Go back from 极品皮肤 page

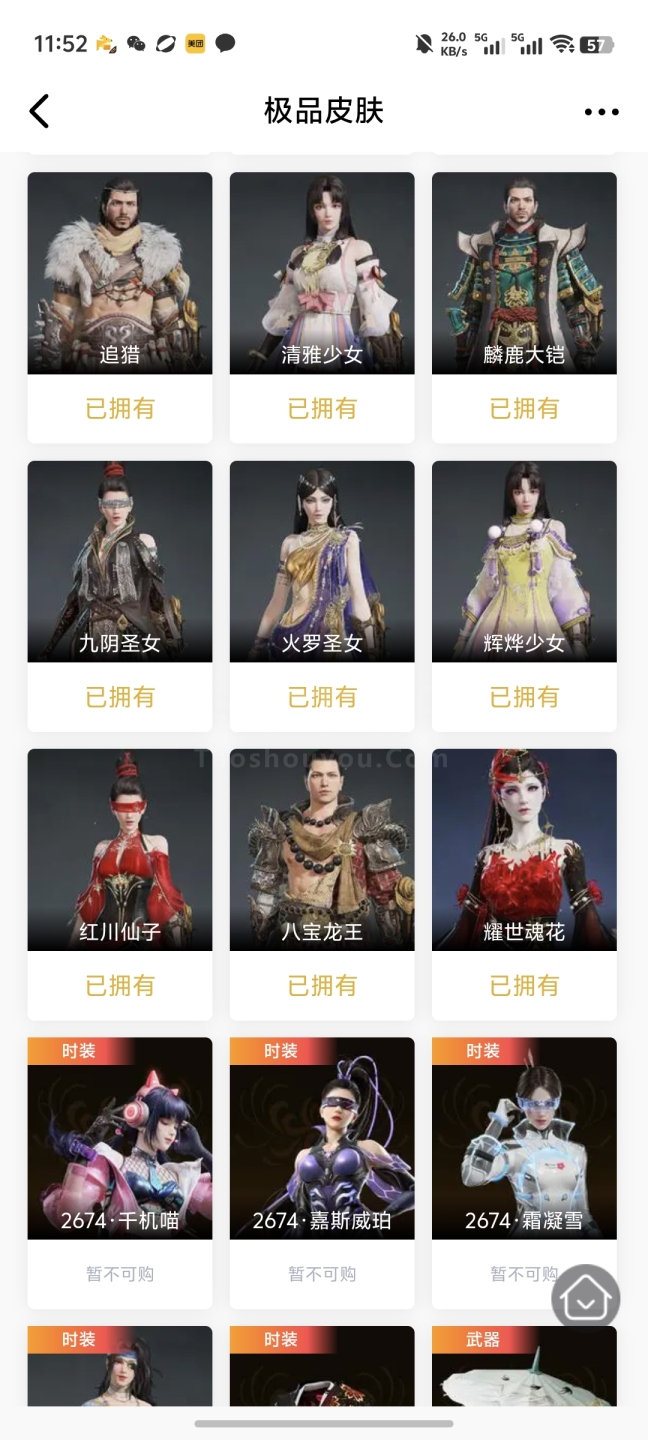(40, 111)
